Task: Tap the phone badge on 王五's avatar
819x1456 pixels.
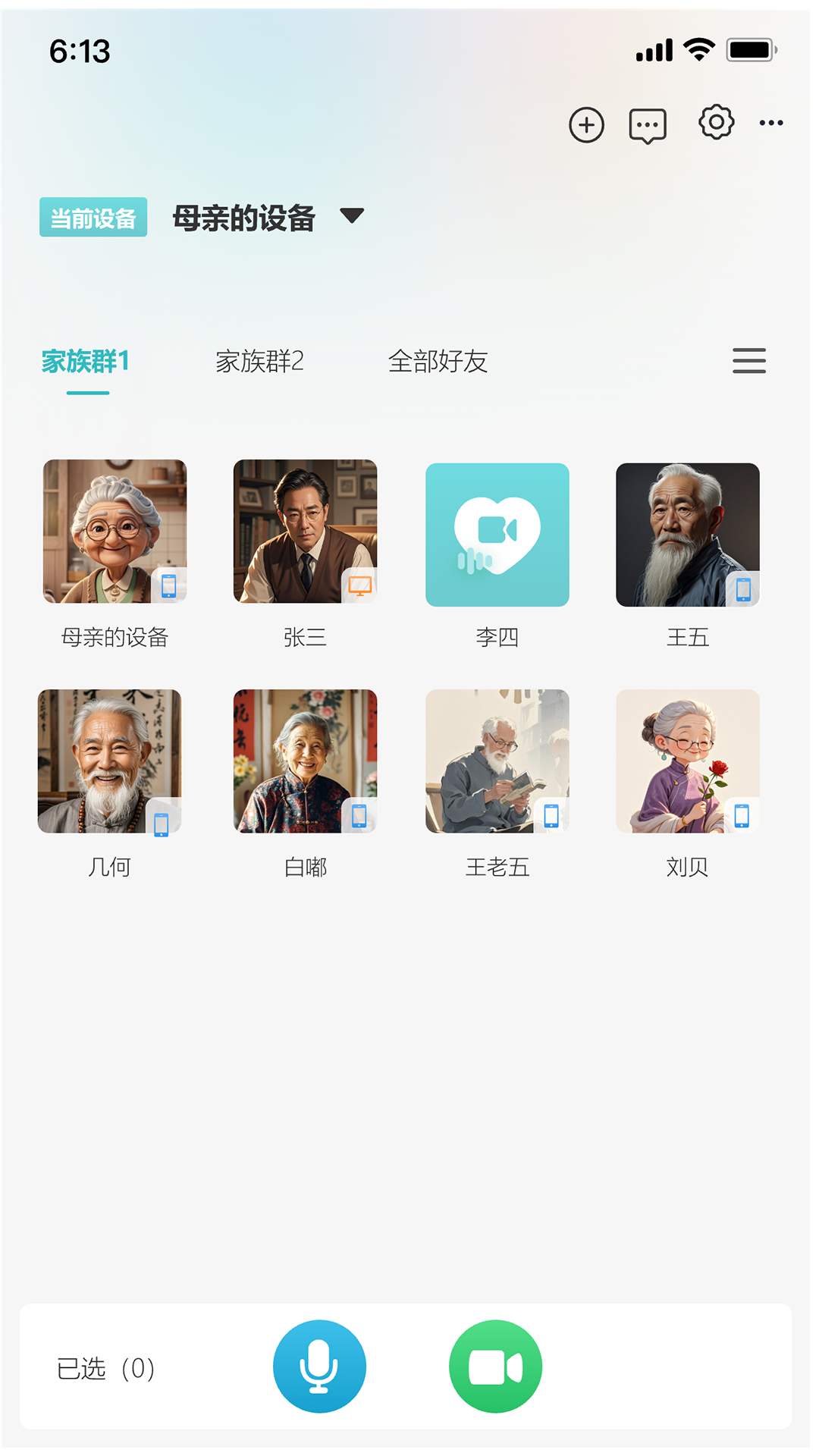Action: (745, 588)
